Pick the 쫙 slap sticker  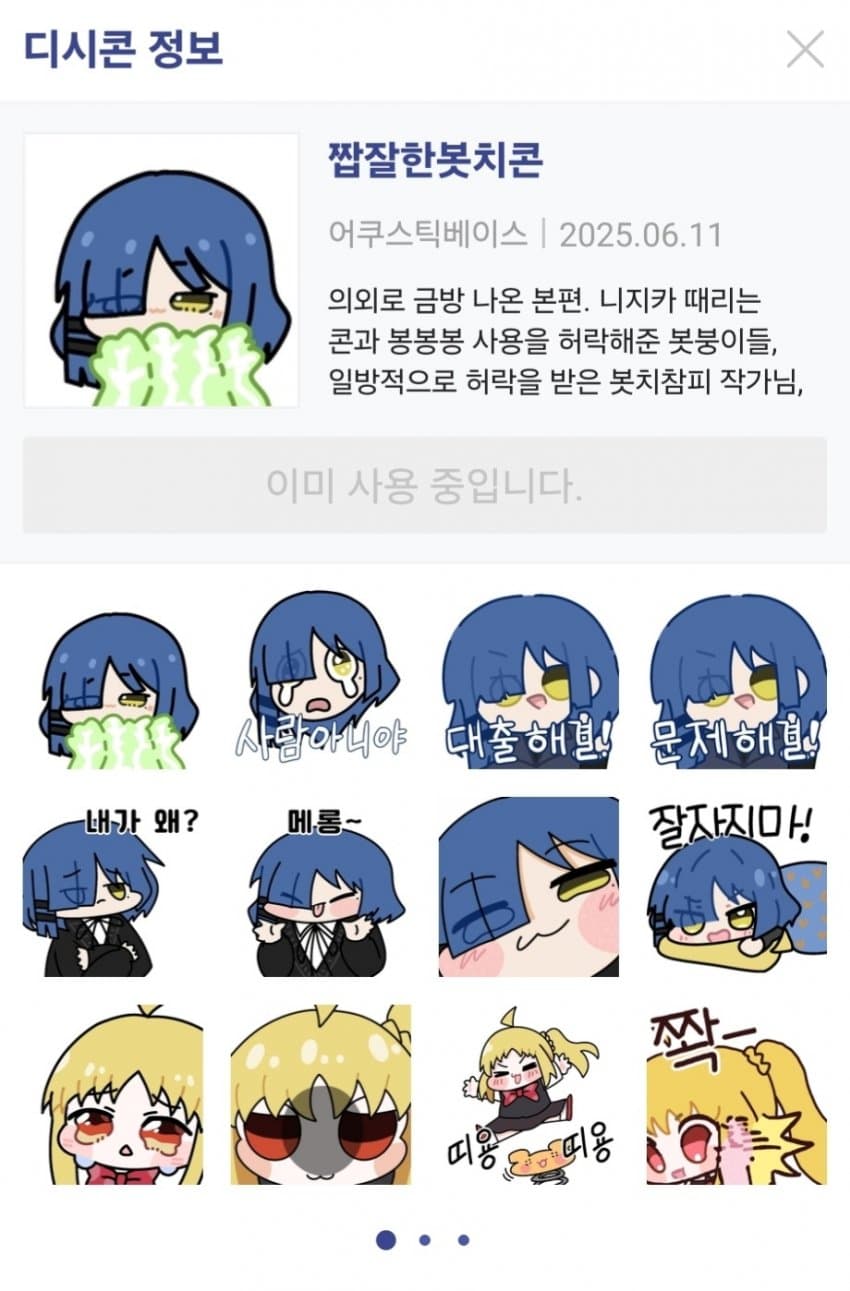(737, 1095)
